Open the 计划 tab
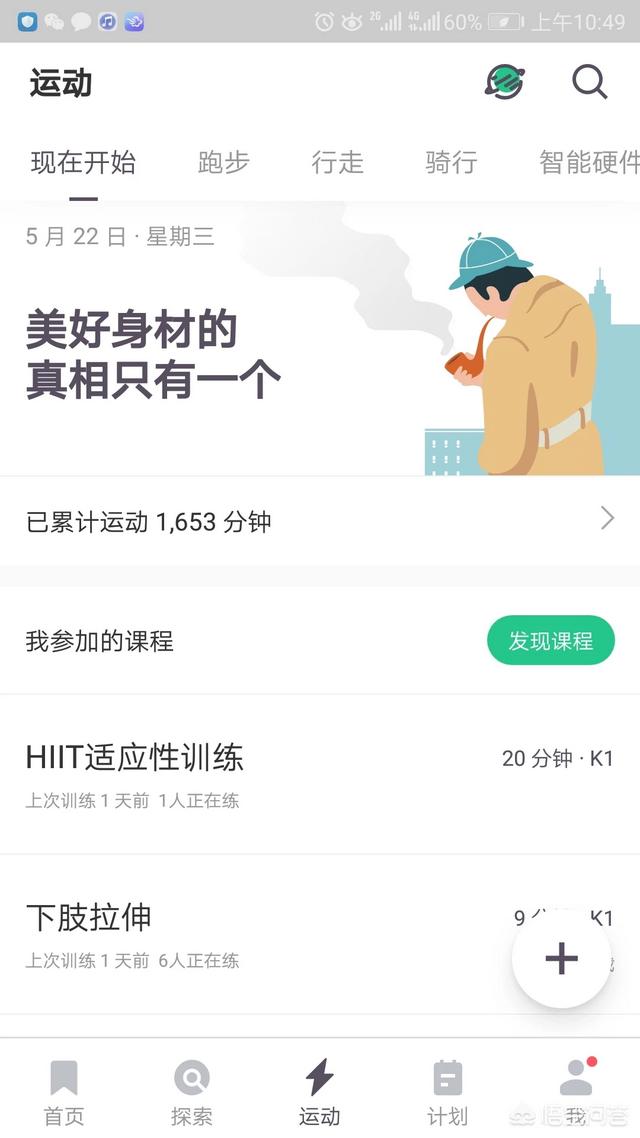This screenshot has height=1138, width=640. click(x=448, y=1092)
